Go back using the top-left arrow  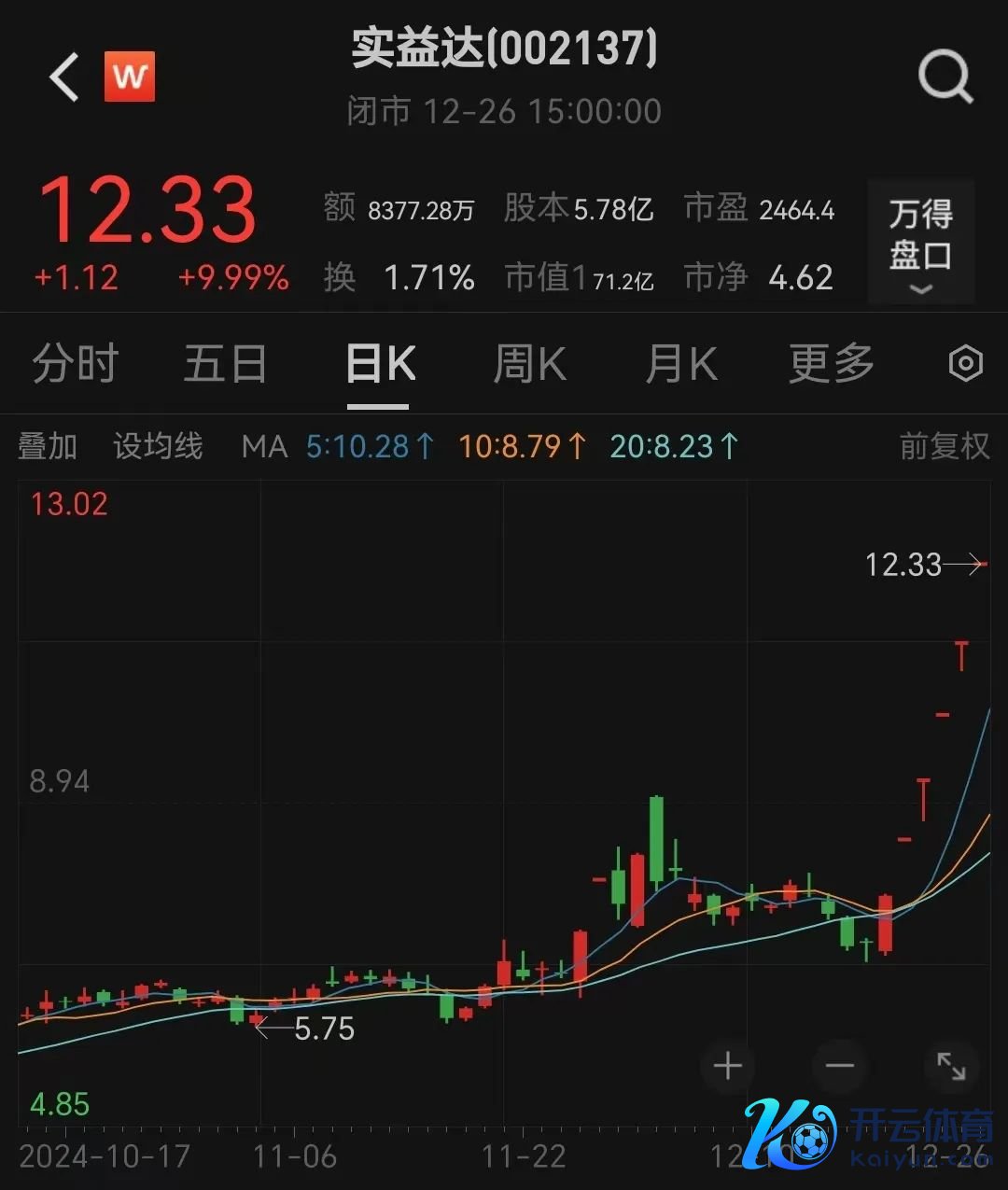64,77
